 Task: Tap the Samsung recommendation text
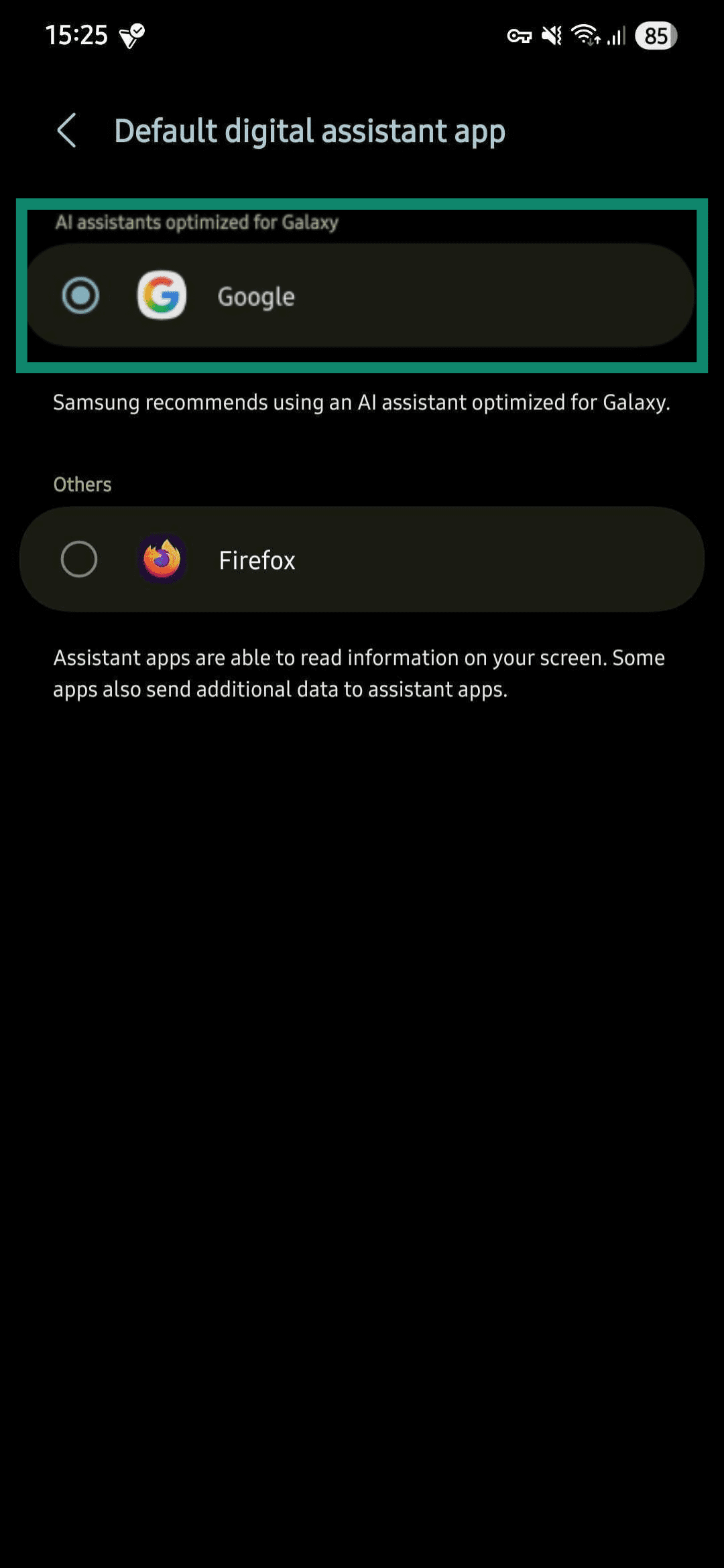[362, 403]
